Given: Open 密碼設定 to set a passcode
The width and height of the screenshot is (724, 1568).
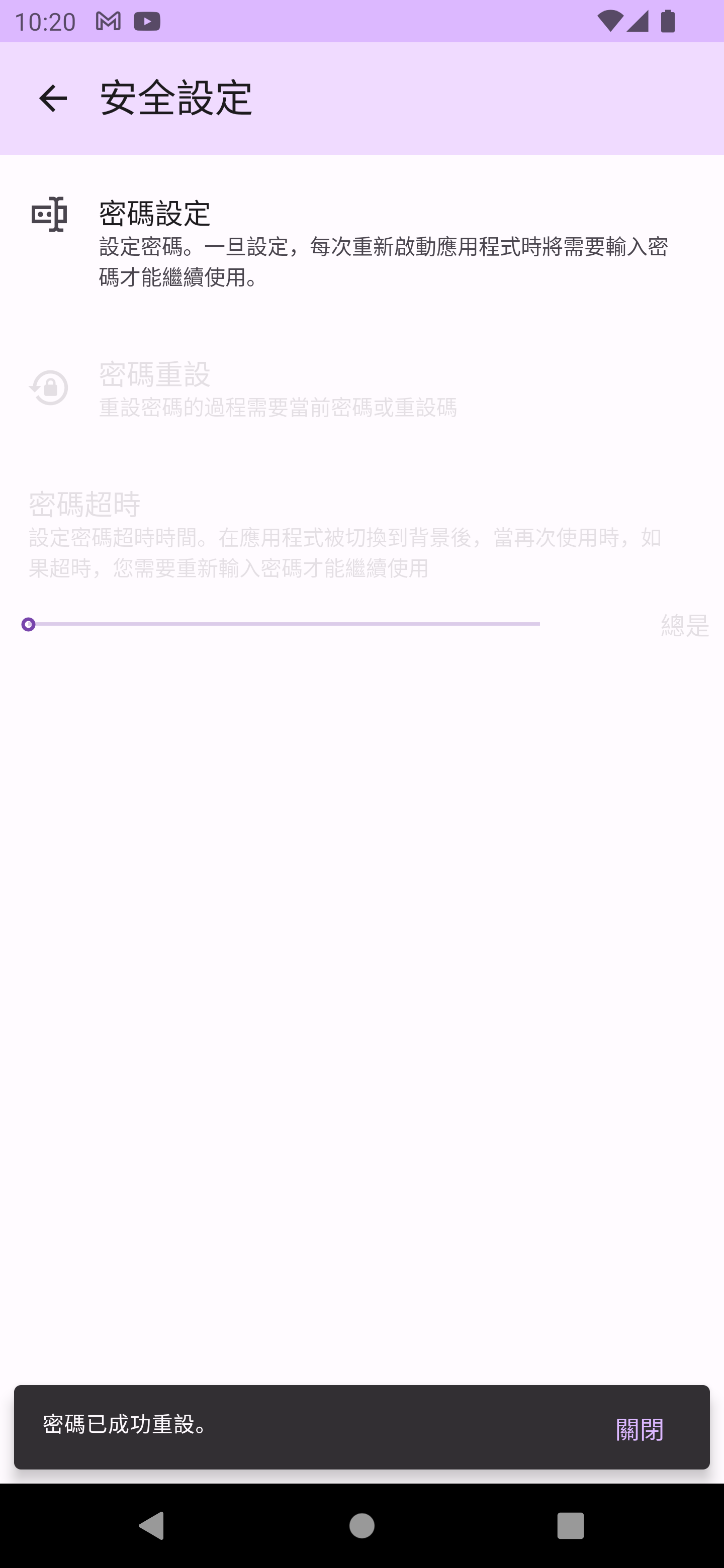Looking at the screenshot, I should click(x=361, y=242).
